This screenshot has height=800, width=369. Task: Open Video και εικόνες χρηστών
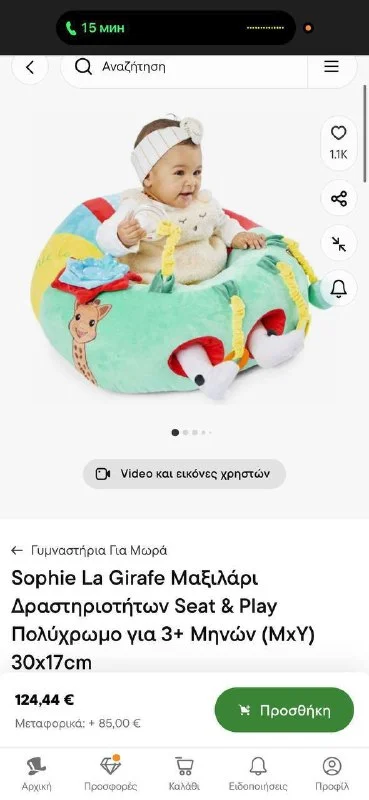pyautogui.click(x=184, y=474)
